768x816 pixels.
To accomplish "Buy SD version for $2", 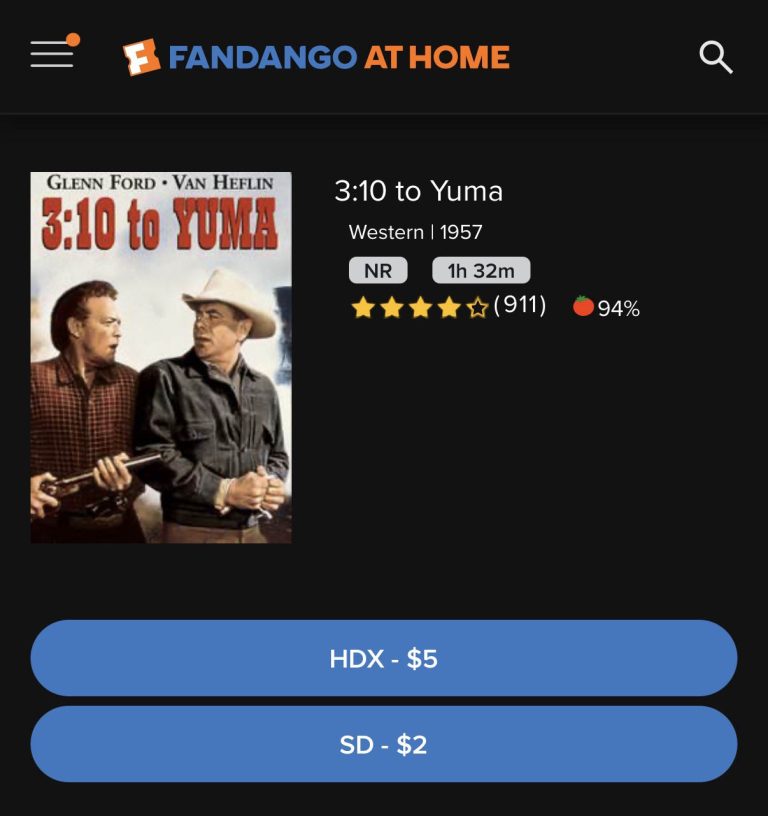I will point(384,744).
